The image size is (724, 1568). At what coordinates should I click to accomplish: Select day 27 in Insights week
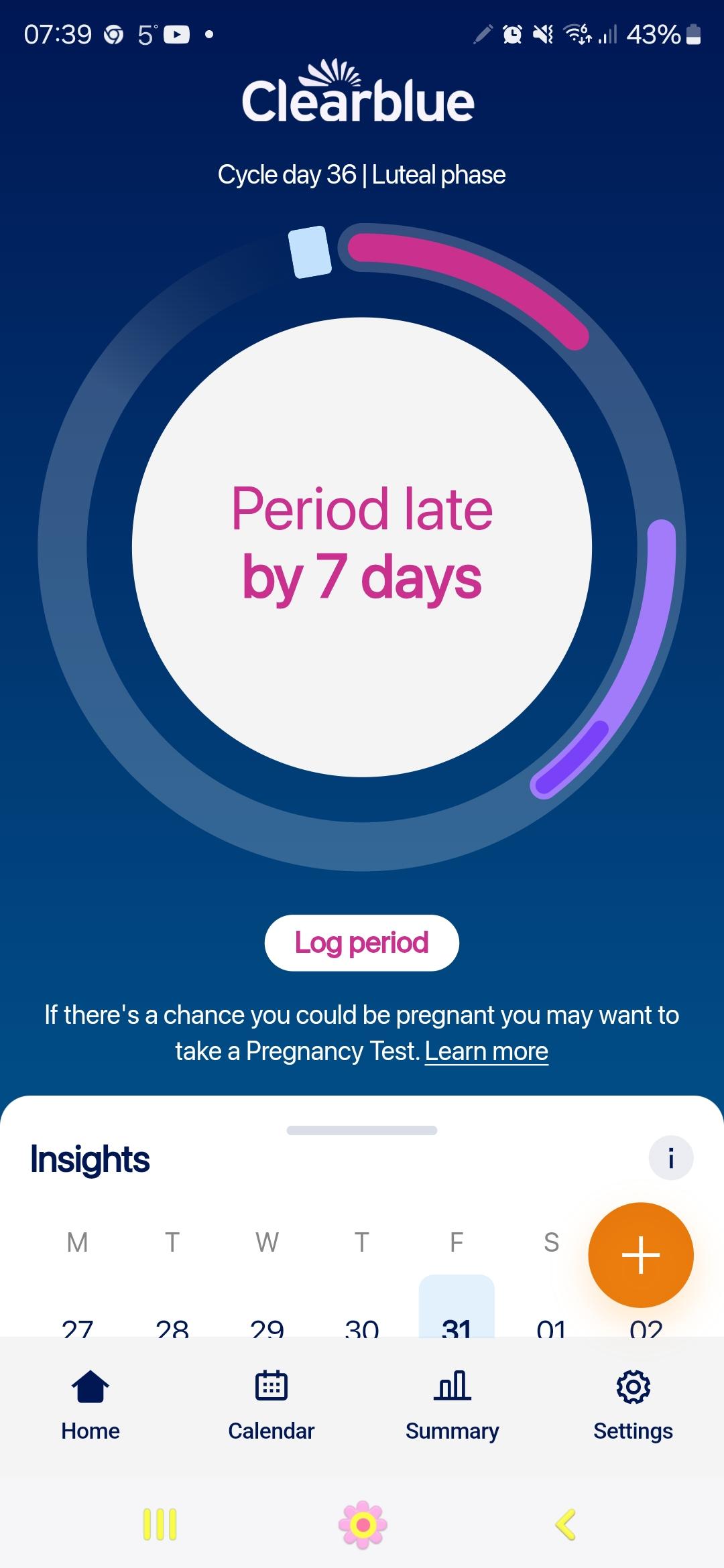pos(78,1327)
